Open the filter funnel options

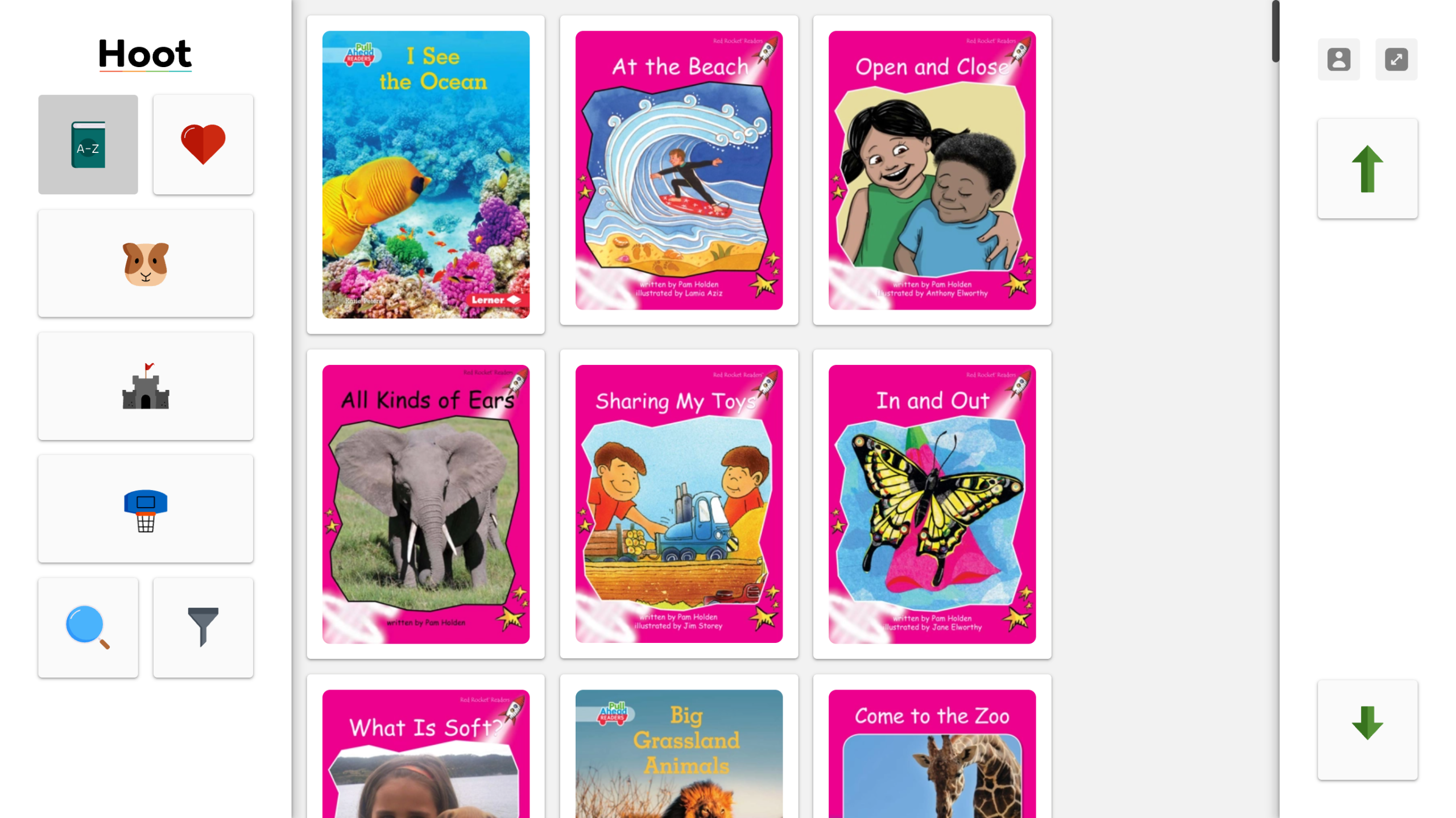(203, 628)
